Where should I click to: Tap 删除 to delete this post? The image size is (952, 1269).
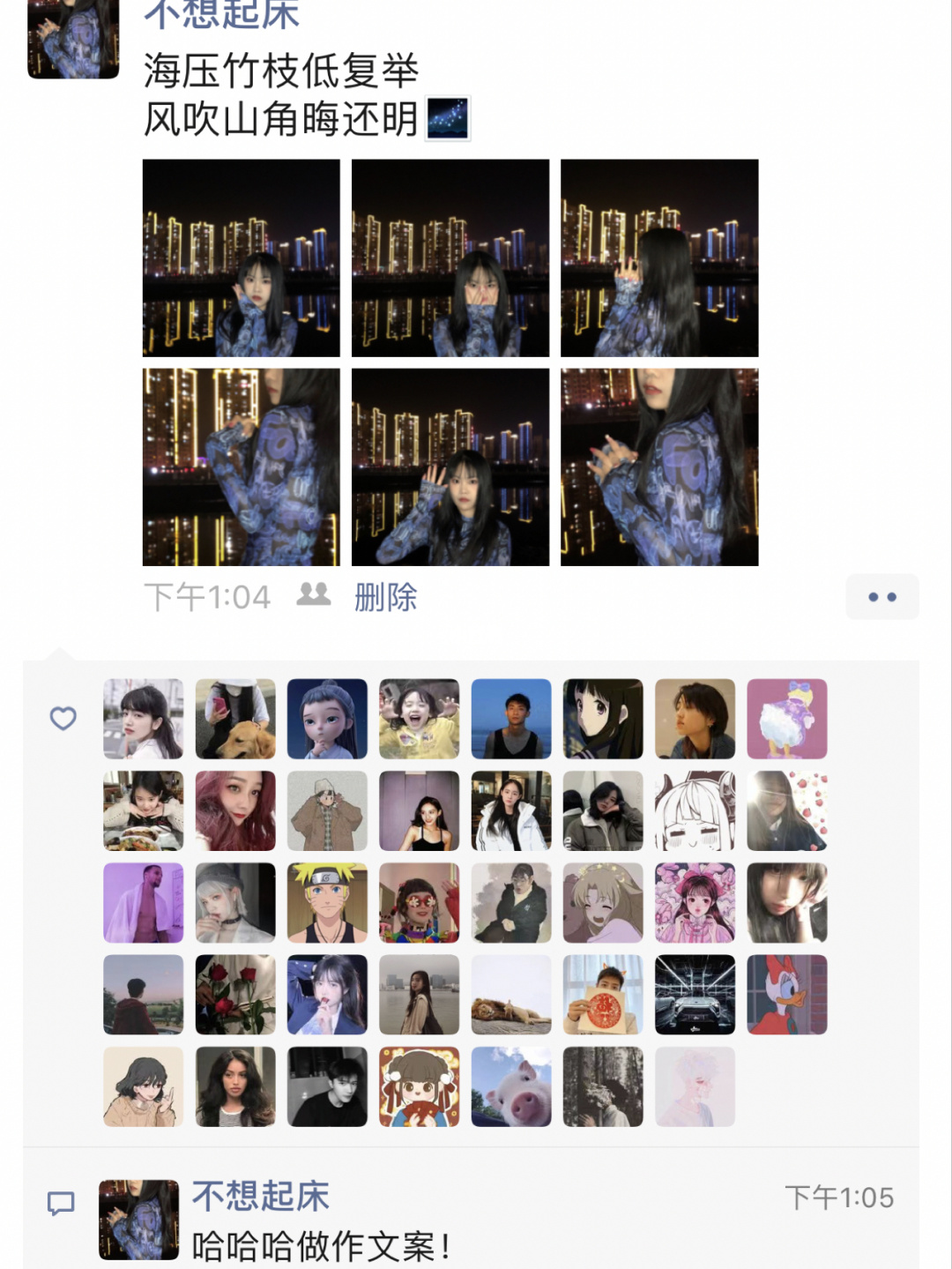[385, 598]
